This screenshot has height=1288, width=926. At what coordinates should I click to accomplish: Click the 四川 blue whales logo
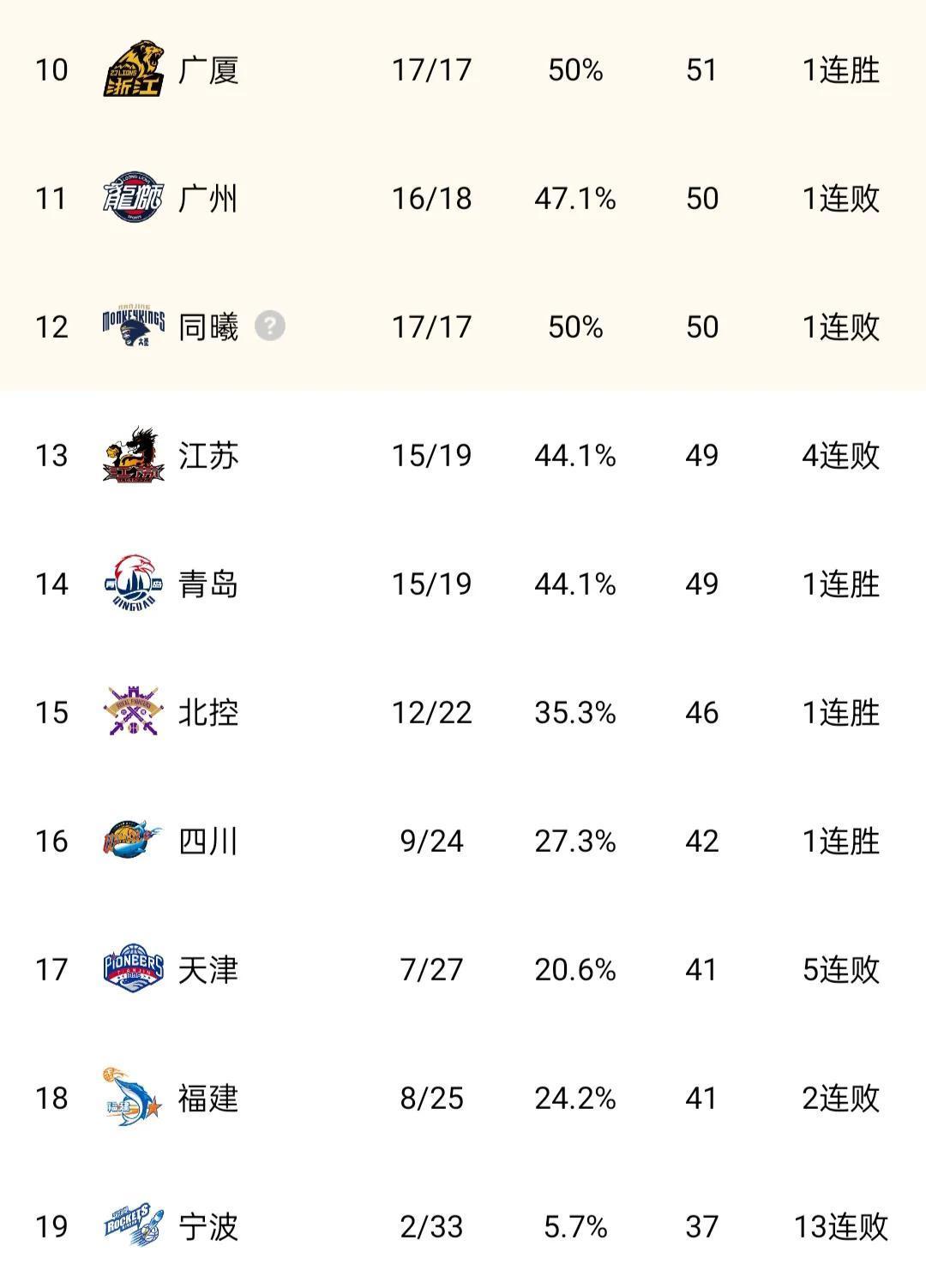(x=133, y=842)
